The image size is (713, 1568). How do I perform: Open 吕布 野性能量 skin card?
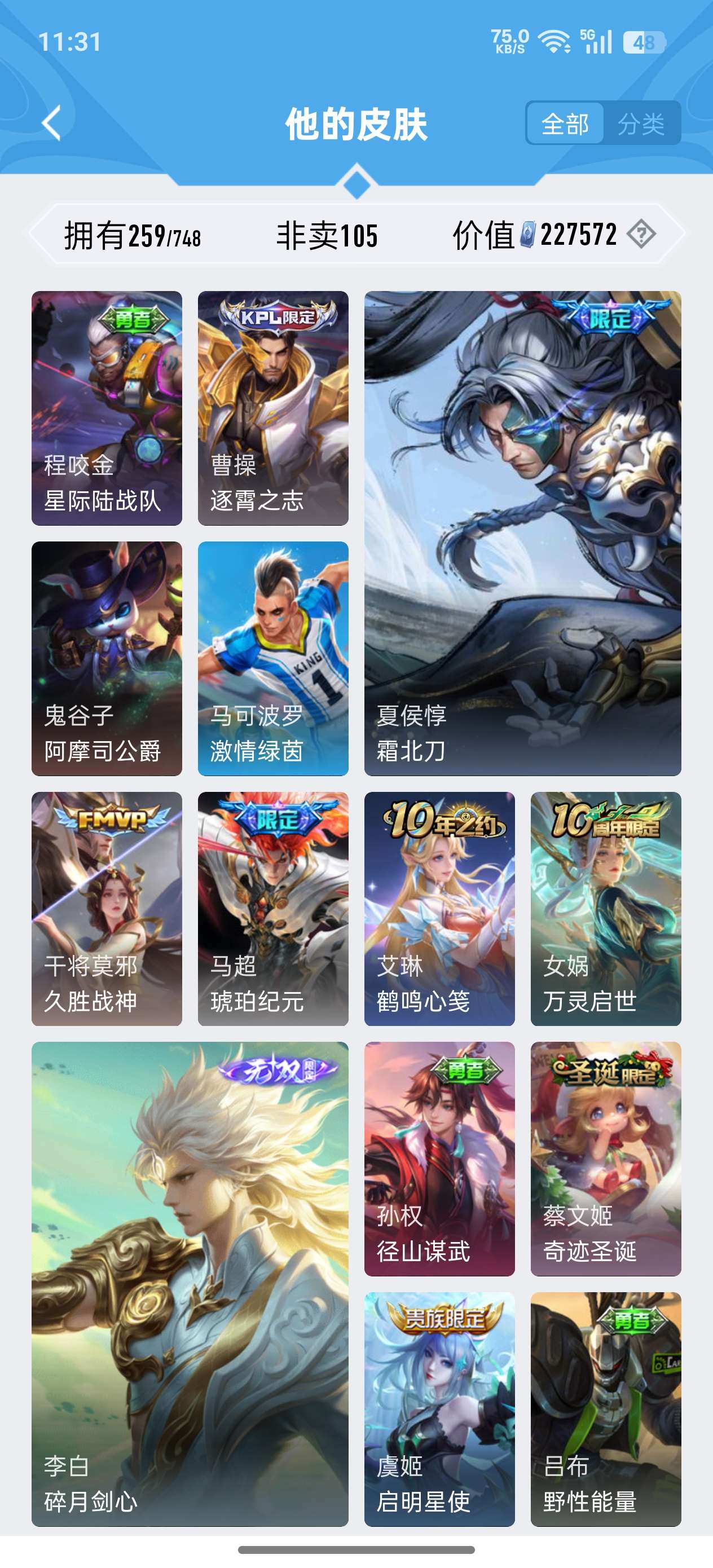coord(605,1408)
